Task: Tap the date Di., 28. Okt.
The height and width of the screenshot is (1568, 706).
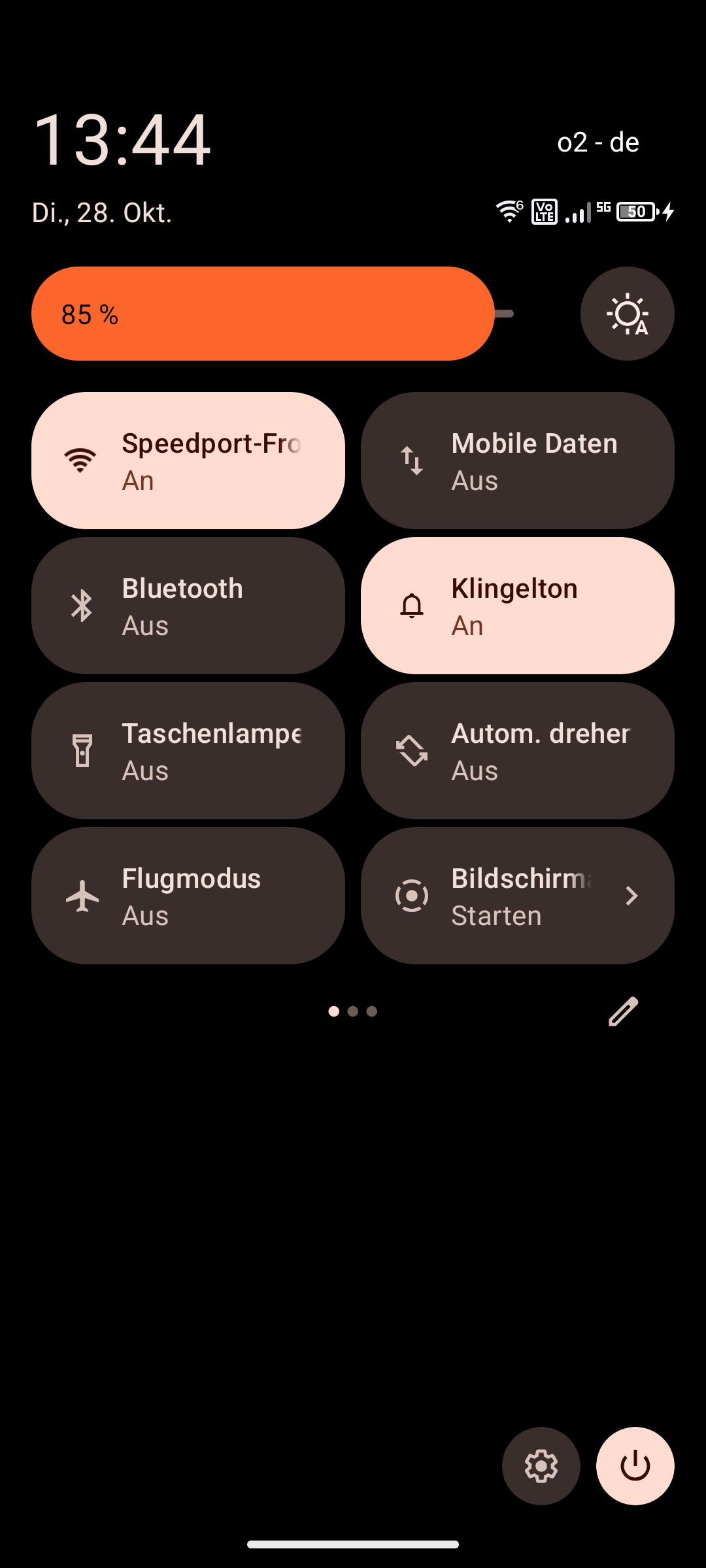Action: click(101, 212)
